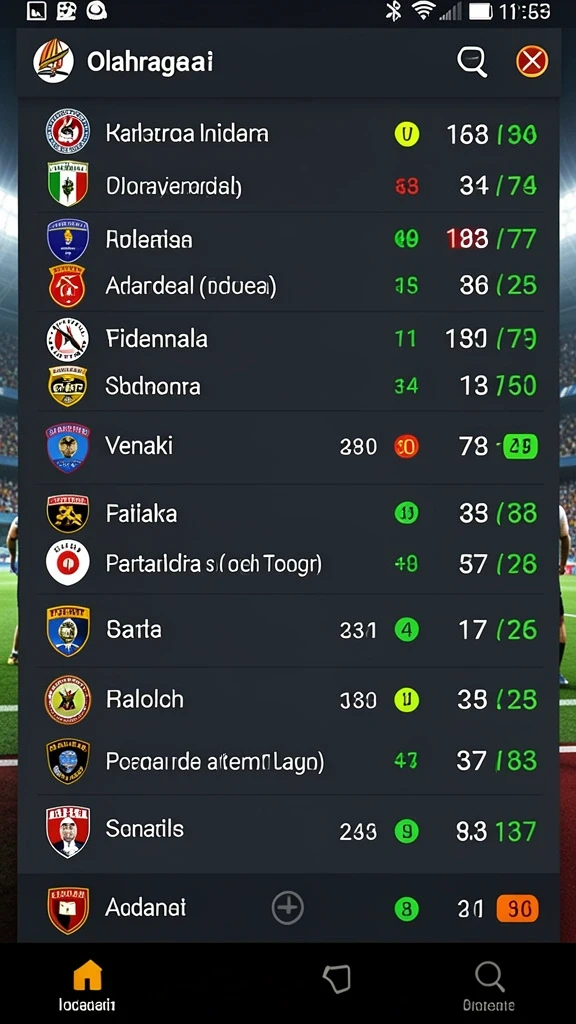Open the Sonatils row
Viewport: 576px width, 1024px height.
[289, 831]
